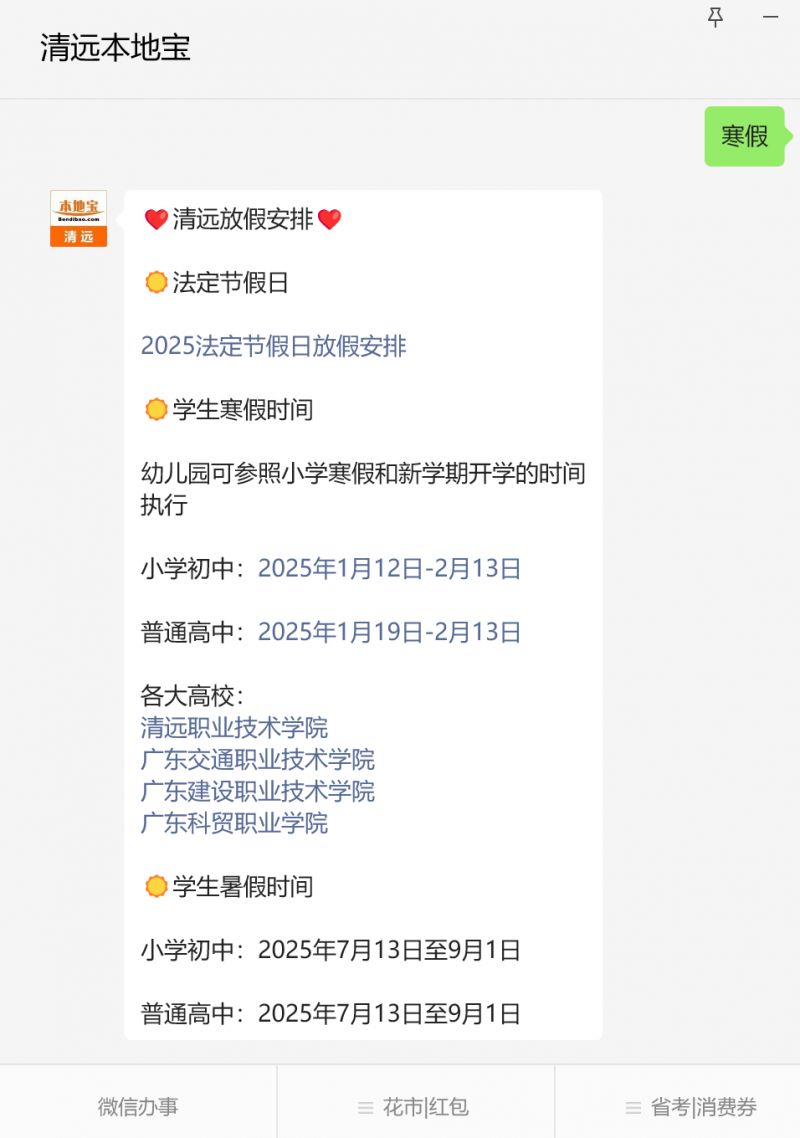The image size is (800, 1138).
Task: Open the 微信办事 menu
Action: click(x=138, y=1107)
